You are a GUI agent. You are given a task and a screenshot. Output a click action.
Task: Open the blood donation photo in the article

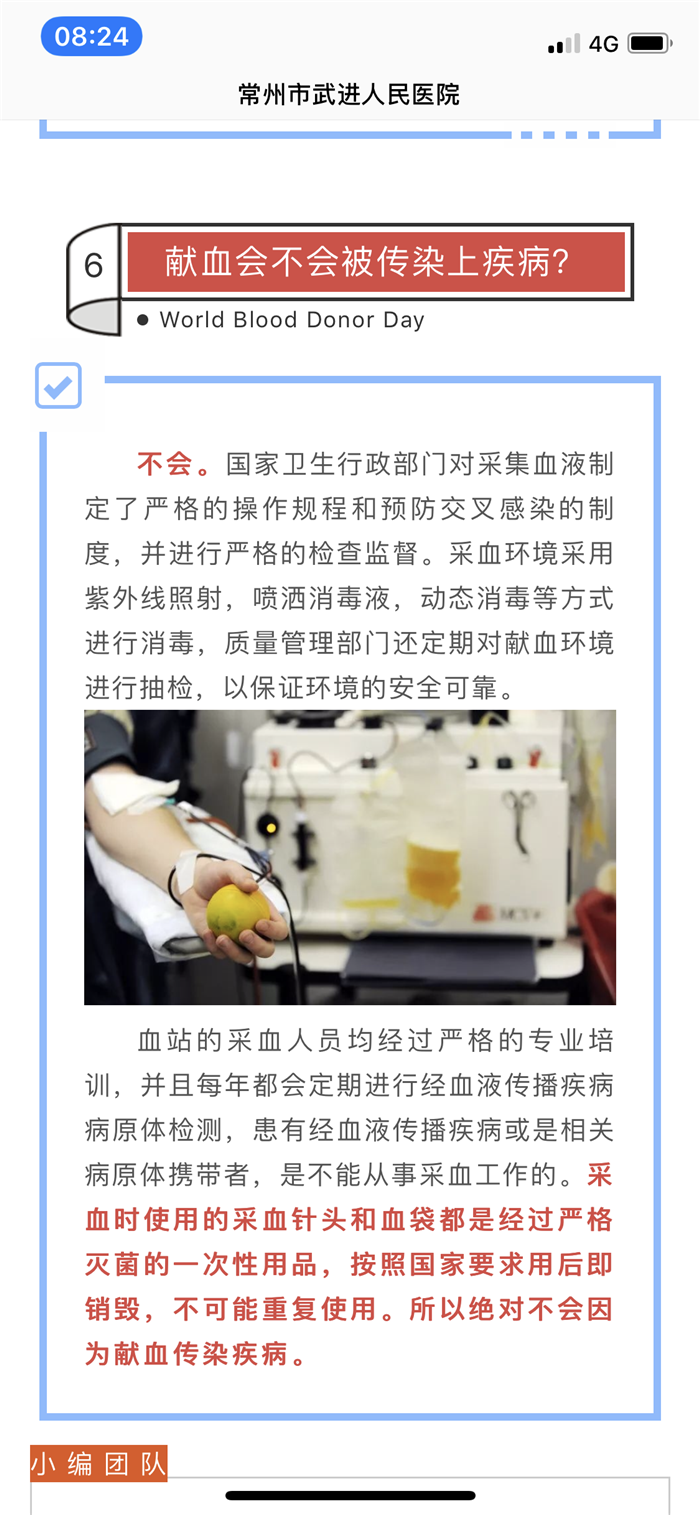[x=350, y=857]
